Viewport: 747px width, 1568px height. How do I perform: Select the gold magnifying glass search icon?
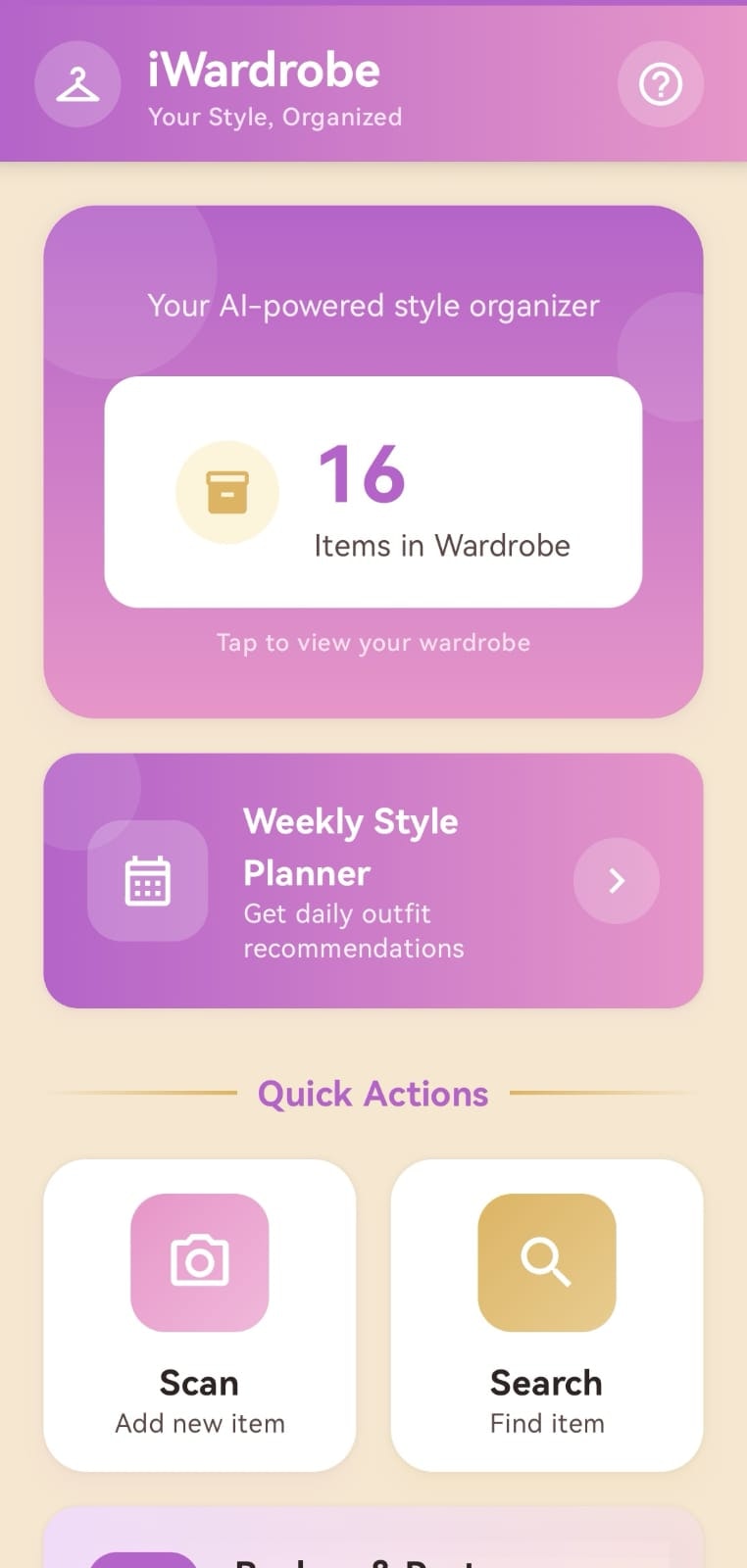pyautogui.click(x=546, y=1262)
